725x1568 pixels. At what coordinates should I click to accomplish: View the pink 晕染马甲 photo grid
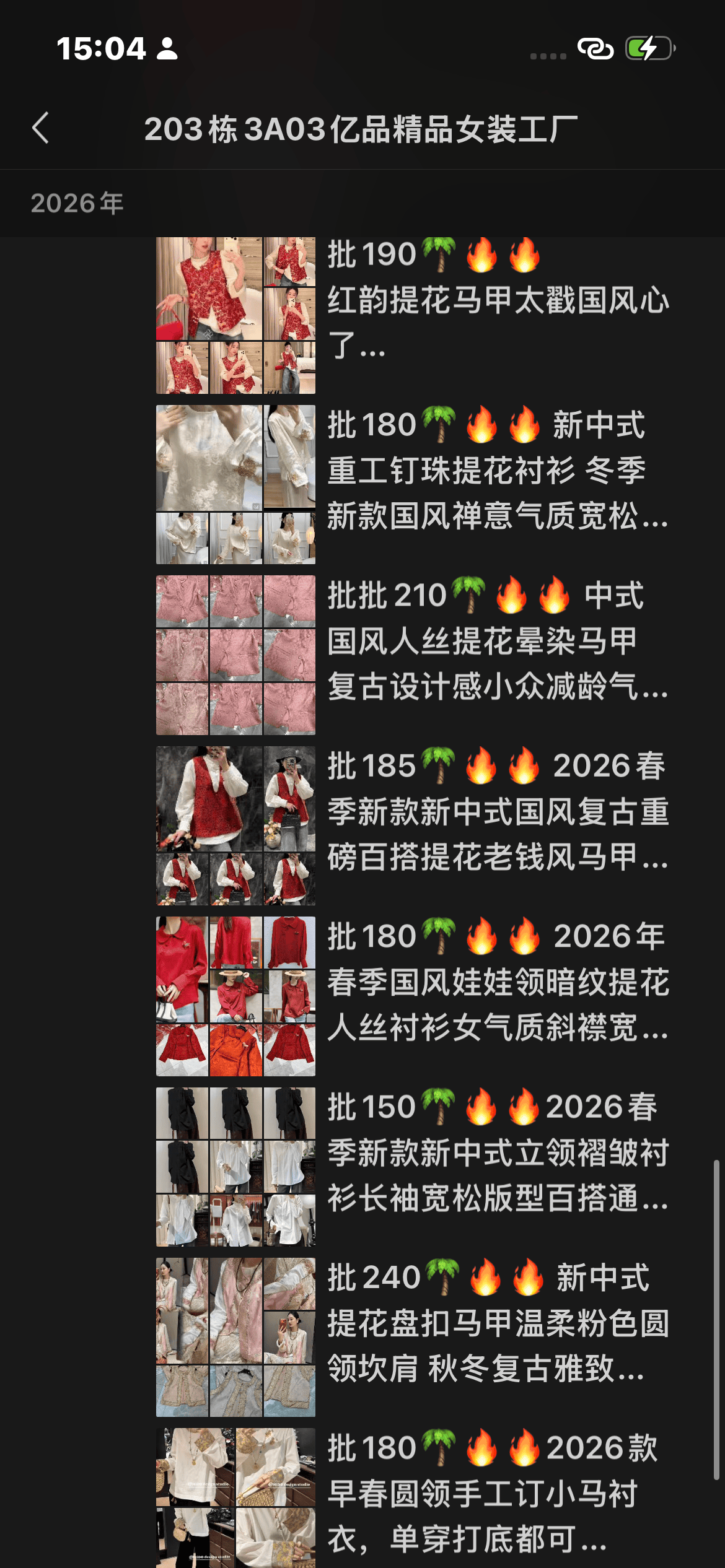[235, 655]
